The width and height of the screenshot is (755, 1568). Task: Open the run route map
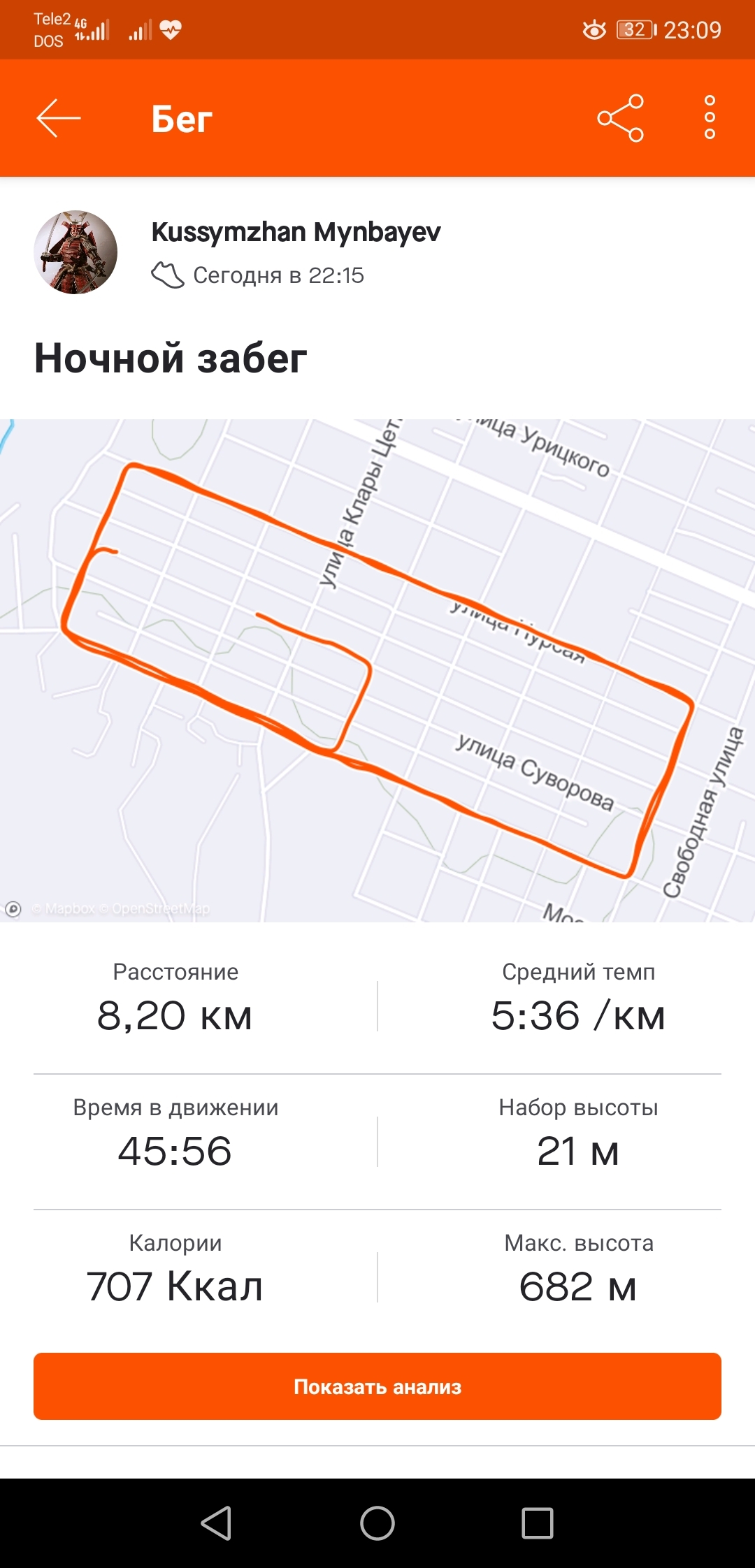pyautogui.click(x=377, y=669)
